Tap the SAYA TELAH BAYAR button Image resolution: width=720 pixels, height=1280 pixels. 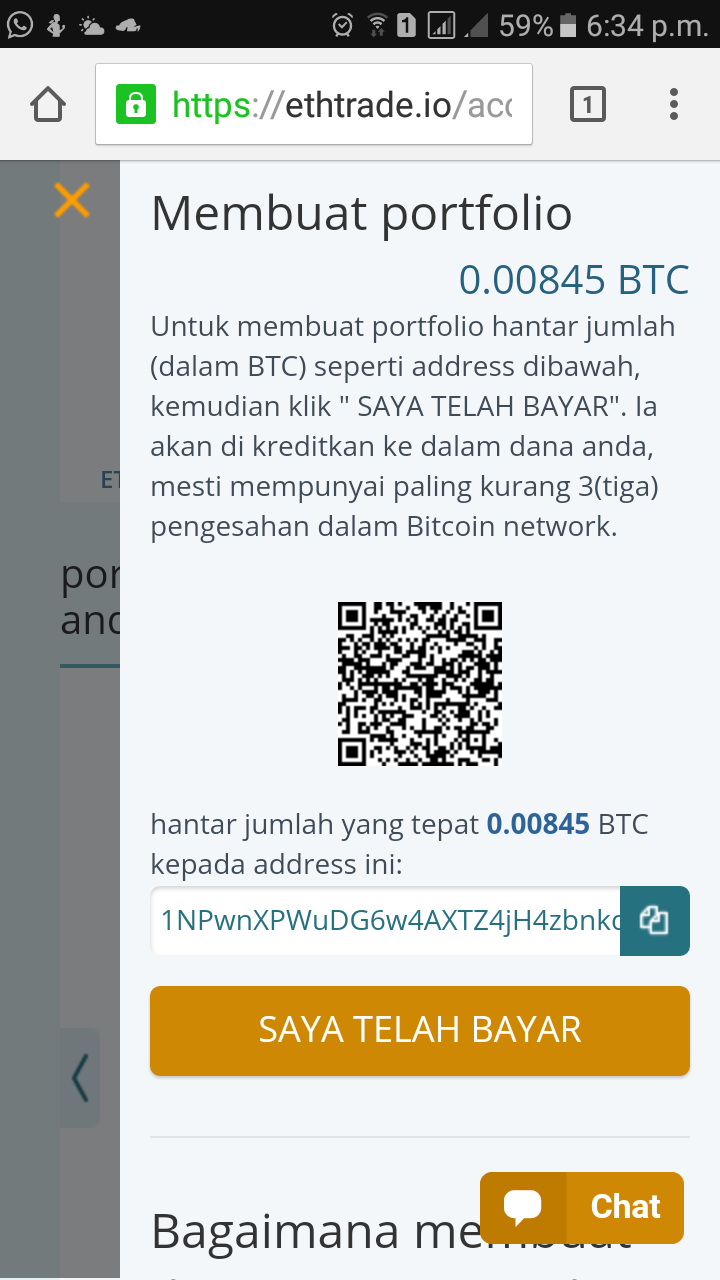click(x=420, y=1030)
